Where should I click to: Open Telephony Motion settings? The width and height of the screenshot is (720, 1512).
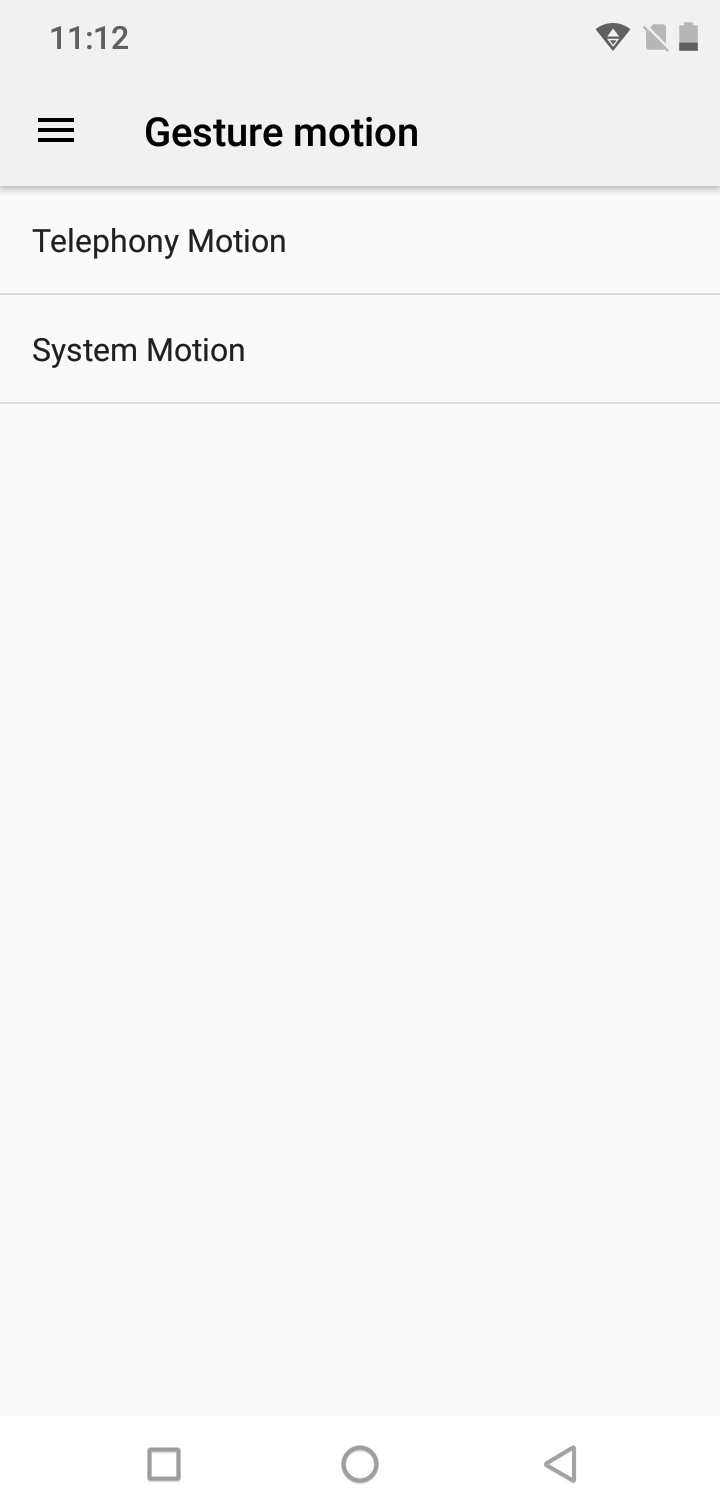360,241
